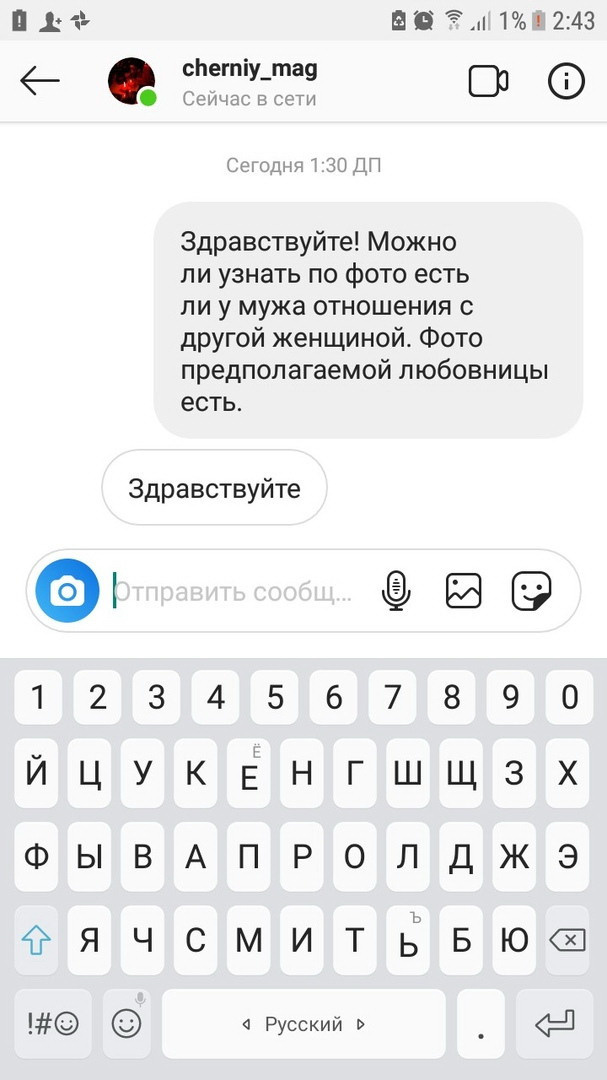Open the camera from the message bar
Screen dimensions: 607x1080
coord(67,592)
